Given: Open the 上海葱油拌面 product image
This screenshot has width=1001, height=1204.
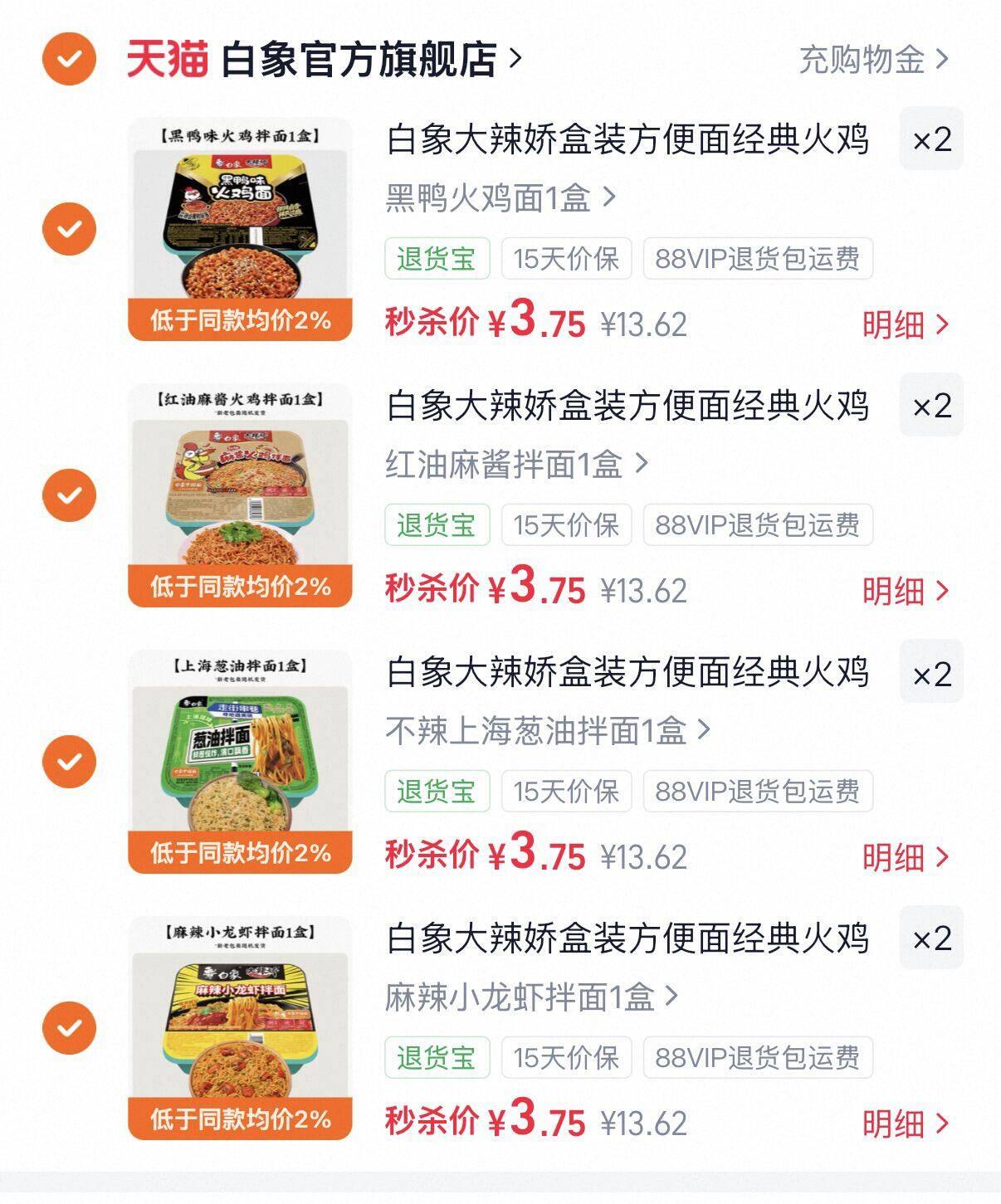Looking at the screenshot, I should pos(240,762).
